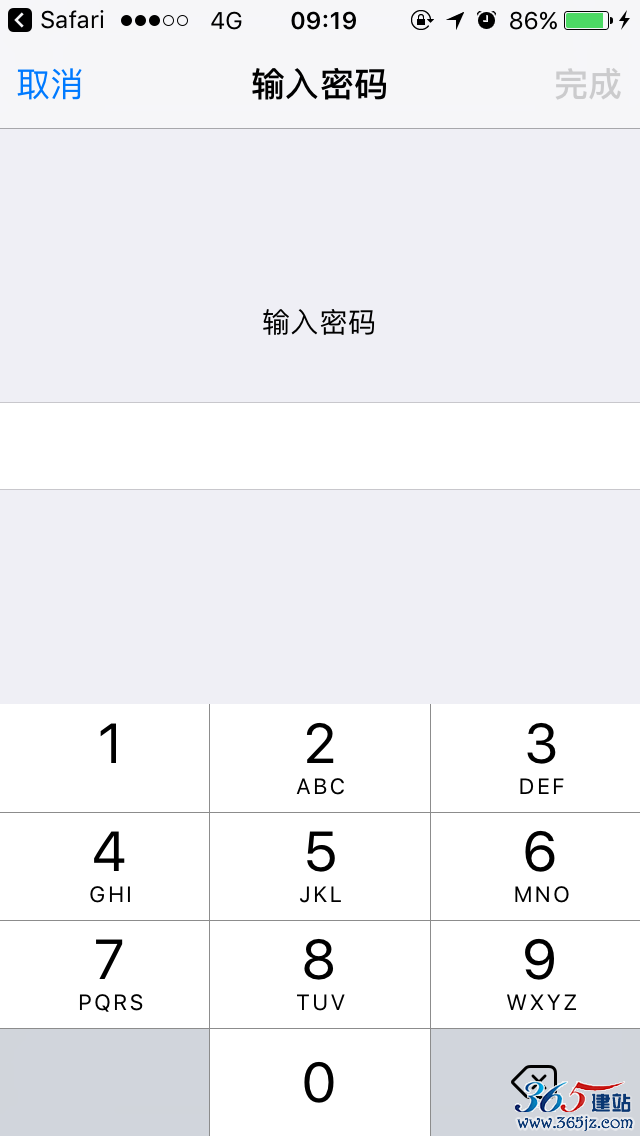Enter digit 0 on the keypad
The width and height of the screenshot is (640, 1136).
click(x=320, y=1082)
